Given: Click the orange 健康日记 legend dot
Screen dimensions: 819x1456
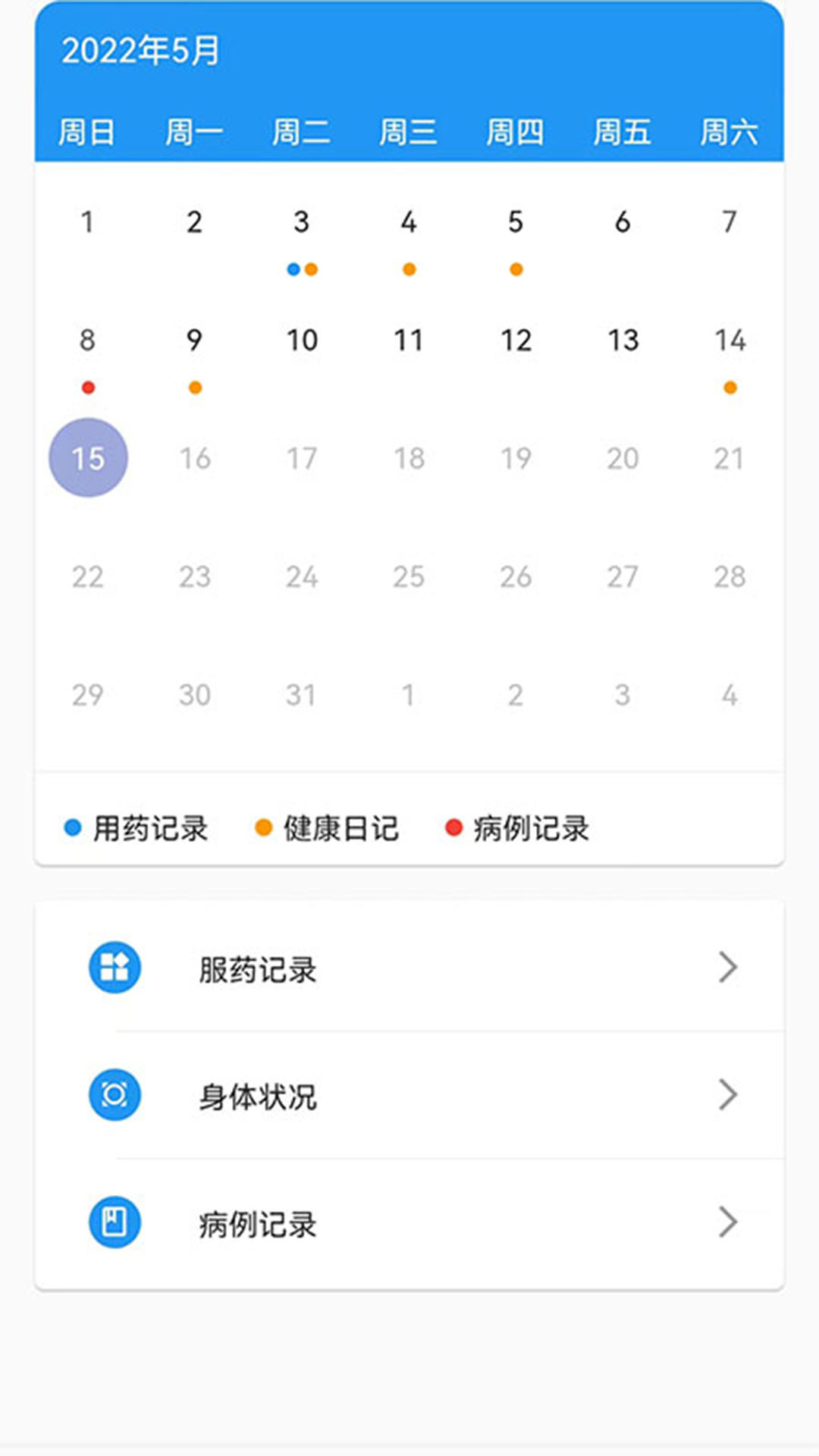Looking at the screenshot, I should [262, 828].
